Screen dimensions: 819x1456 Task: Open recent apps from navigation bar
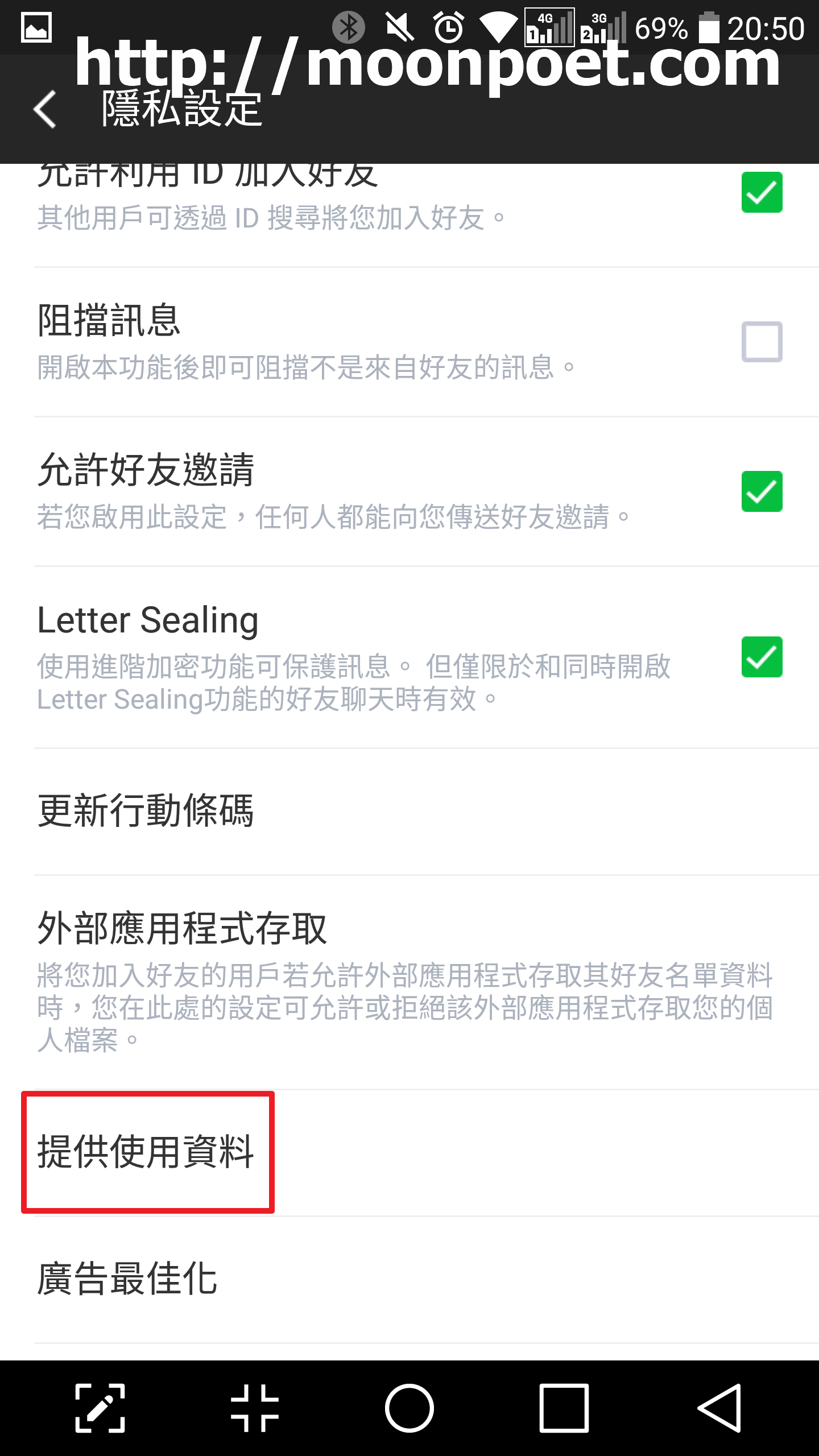click(x=563, y=1408)
